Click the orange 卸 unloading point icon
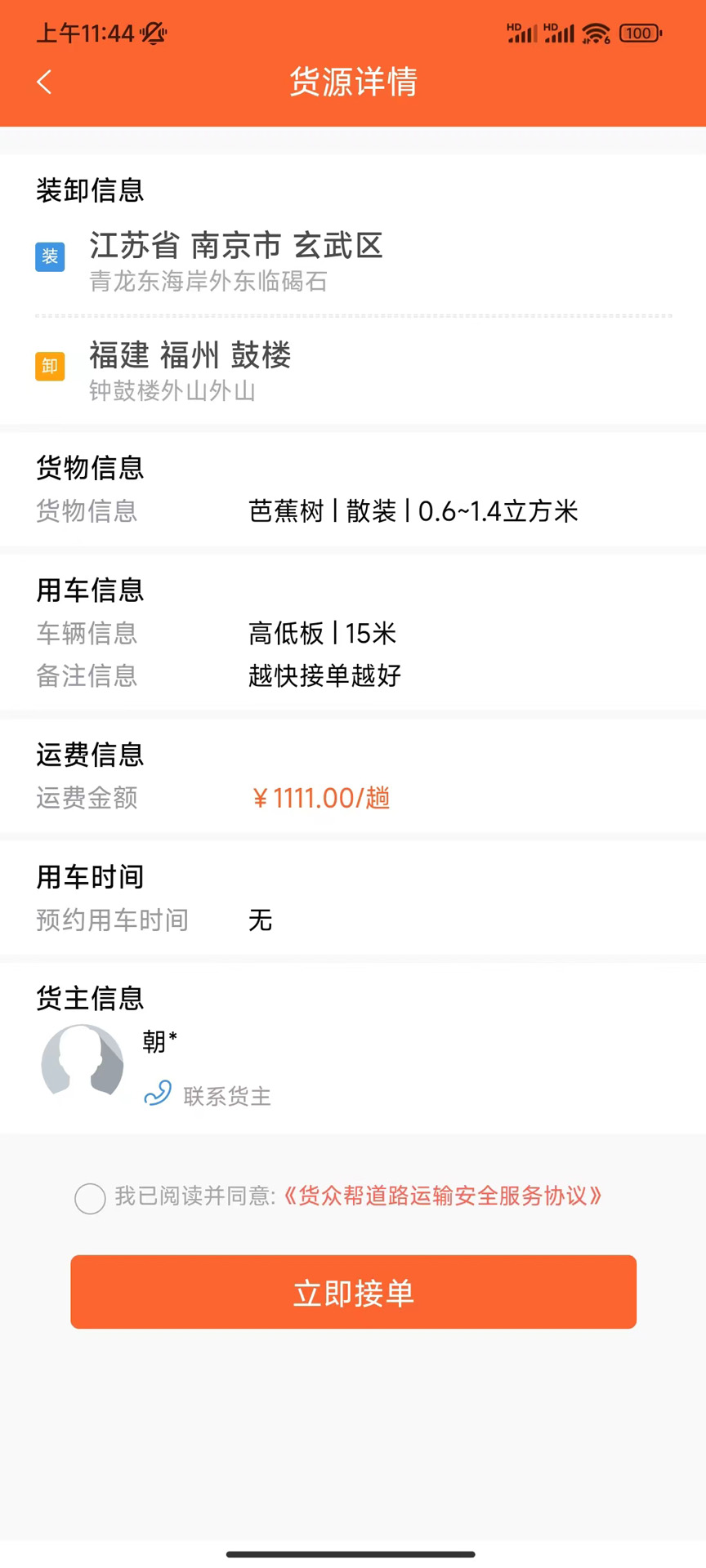Viewport: 706px width, 1568px height. click(50, 367)
